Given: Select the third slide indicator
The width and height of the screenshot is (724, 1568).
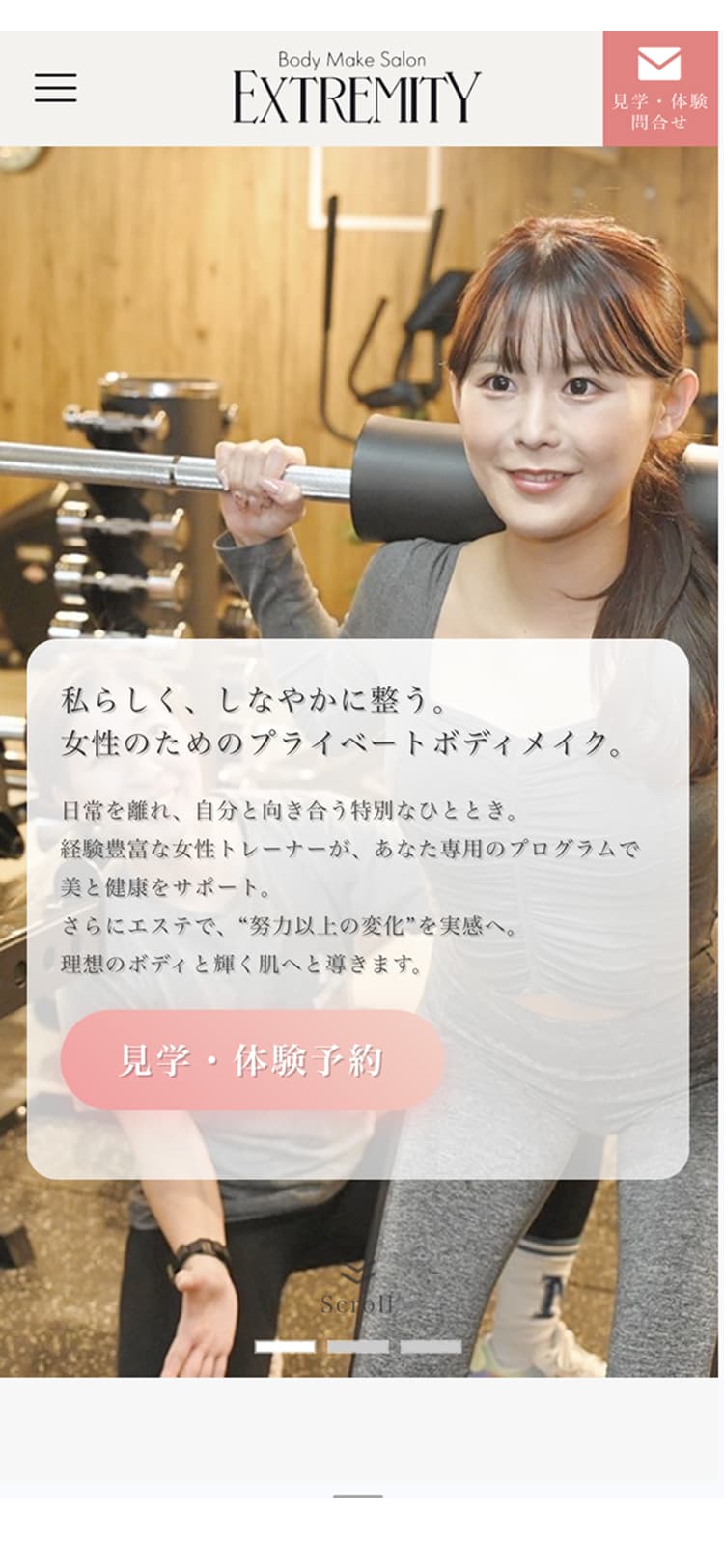Looking at the screenshot, I should 431,1346.
